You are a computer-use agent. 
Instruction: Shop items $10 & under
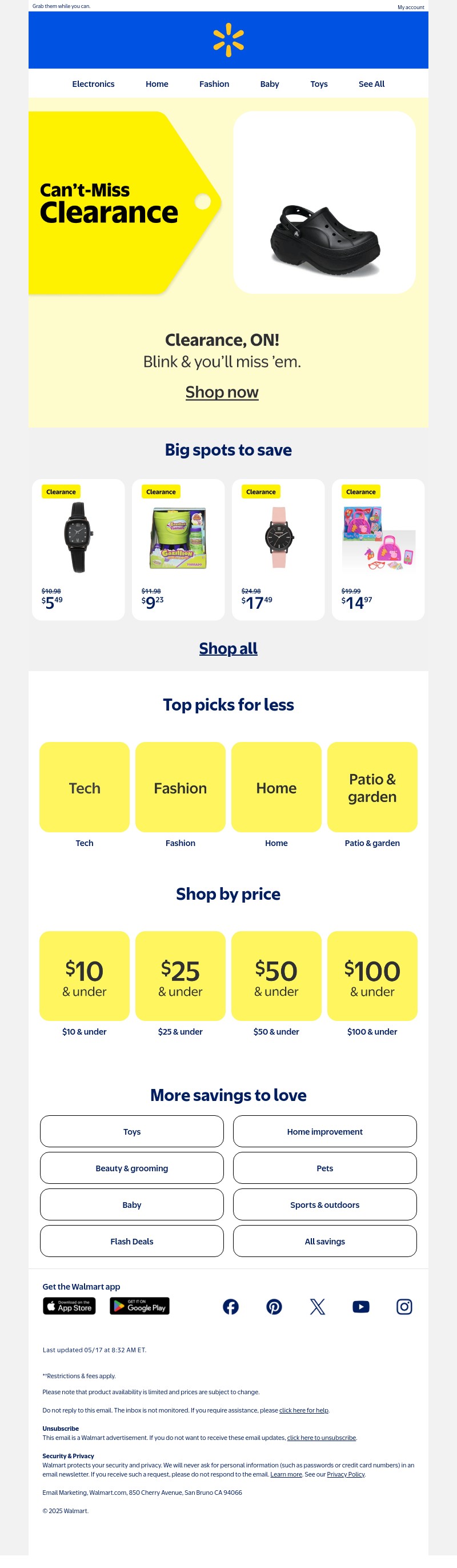click(85, 976)
